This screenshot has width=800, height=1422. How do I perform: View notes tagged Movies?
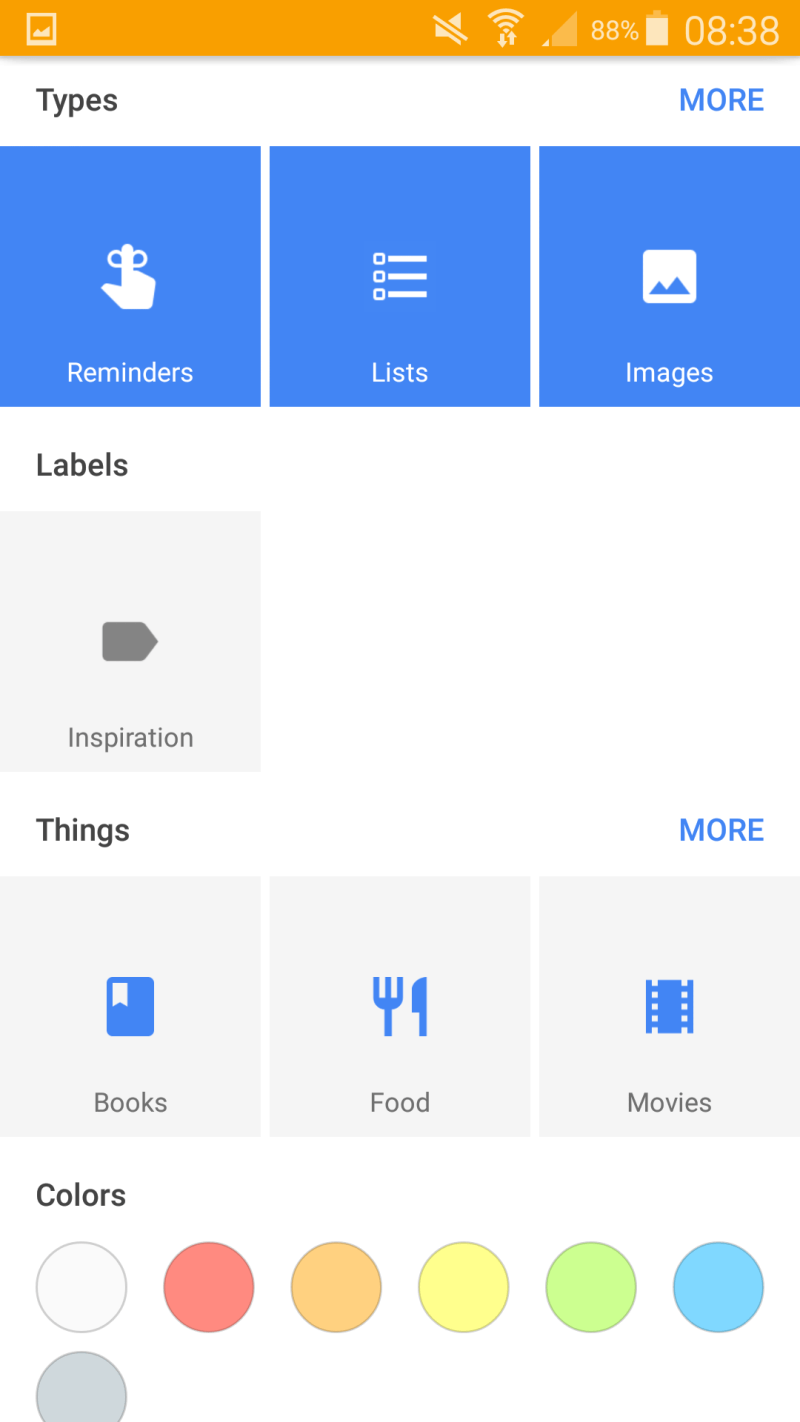coord(669,1006)
